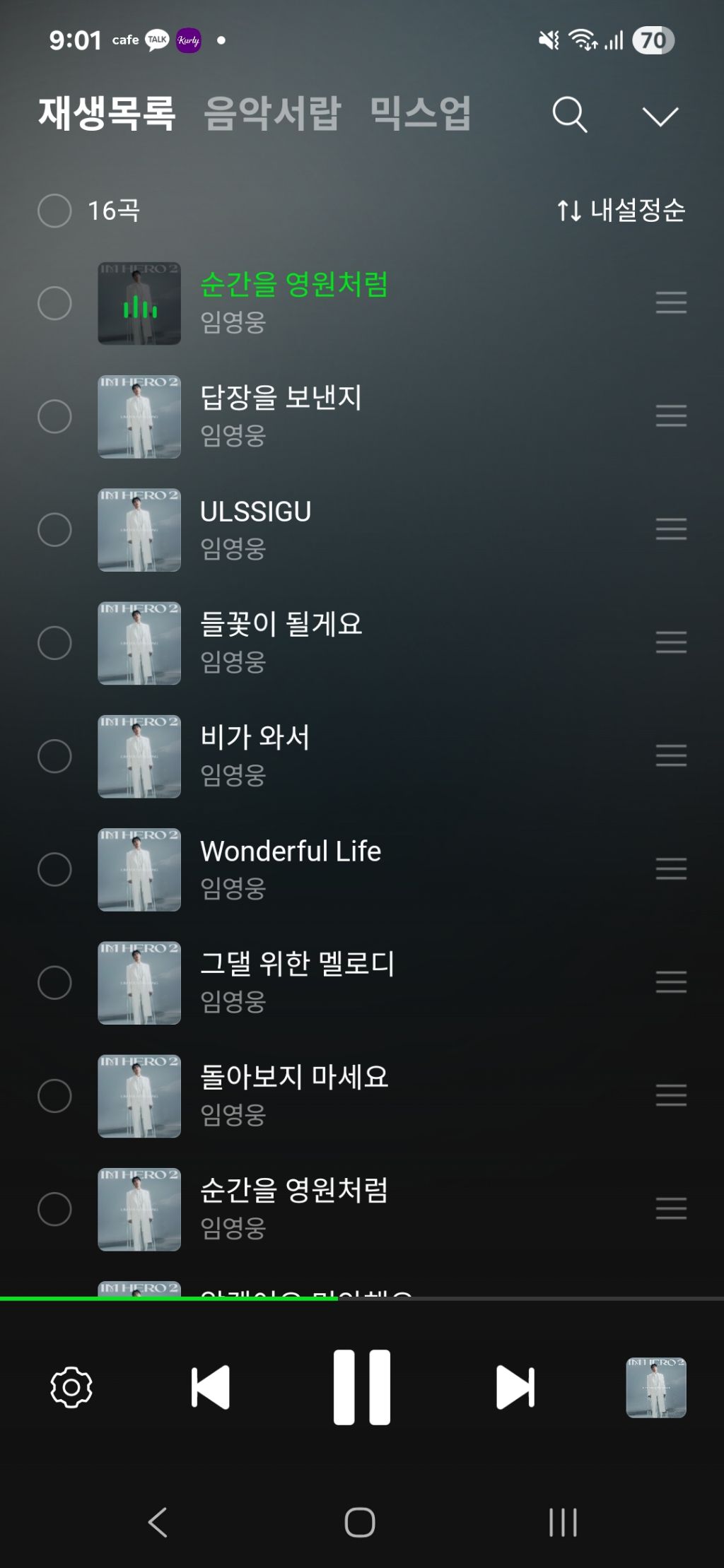Pause the current song
The image size is (724, 1568).
(x=361, y=1386)
